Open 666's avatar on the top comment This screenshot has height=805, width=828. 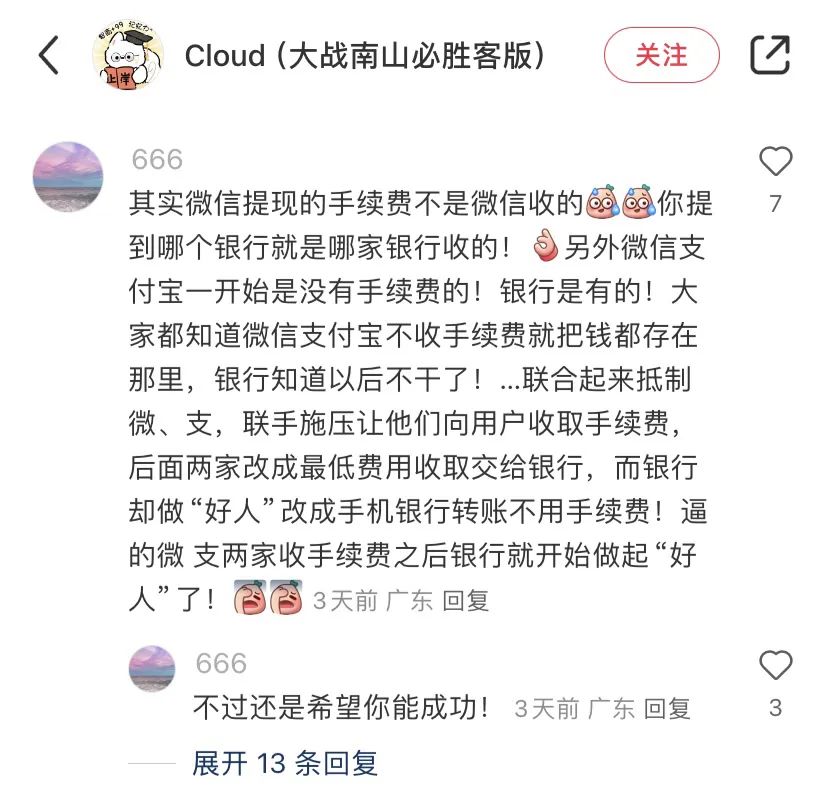(x=68, y=176)
